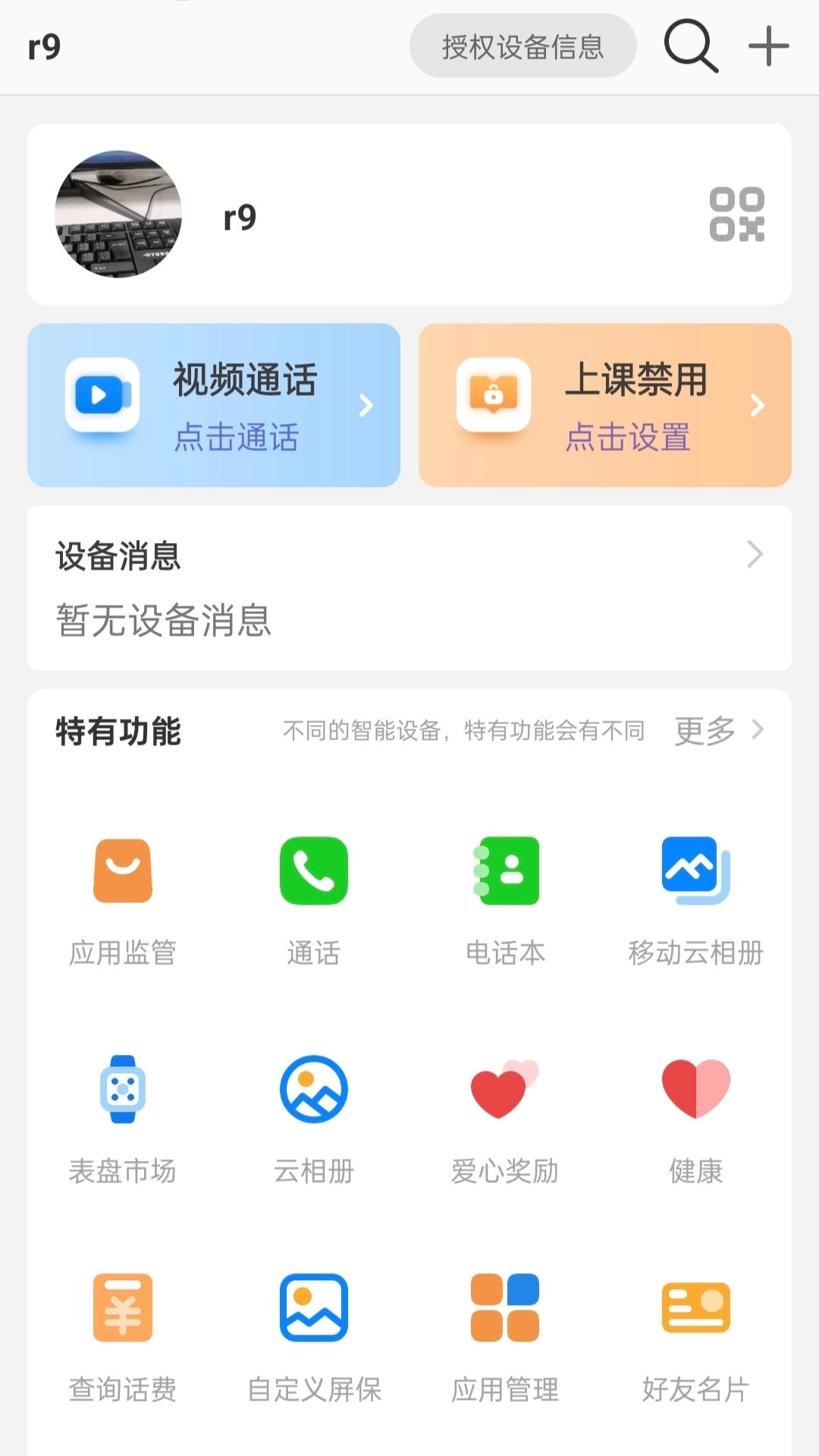Viewport: 819px width, 1456px height.
Task: Start a 视频通话 video call
Action: 214,405
